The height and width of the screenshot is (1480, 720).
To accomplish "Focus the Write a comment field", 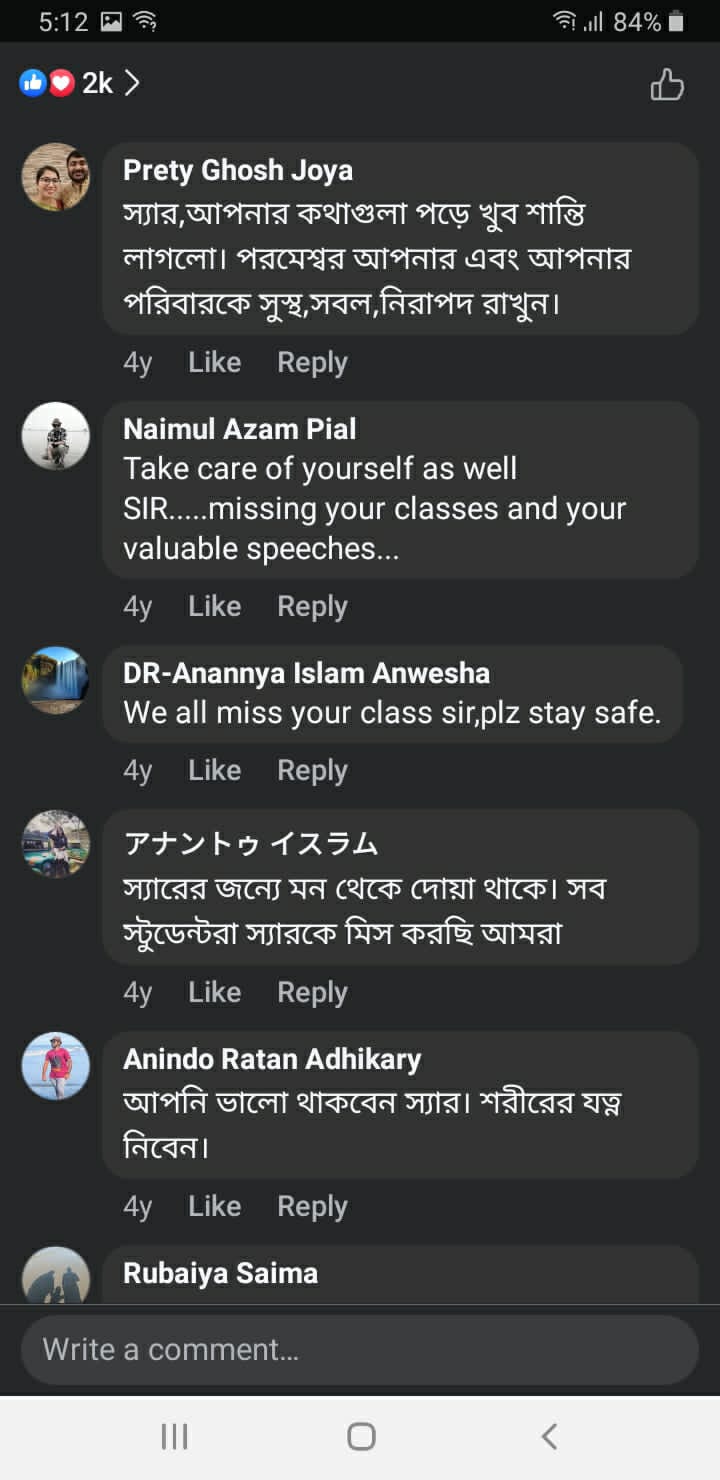I will tap(360, 1350).
